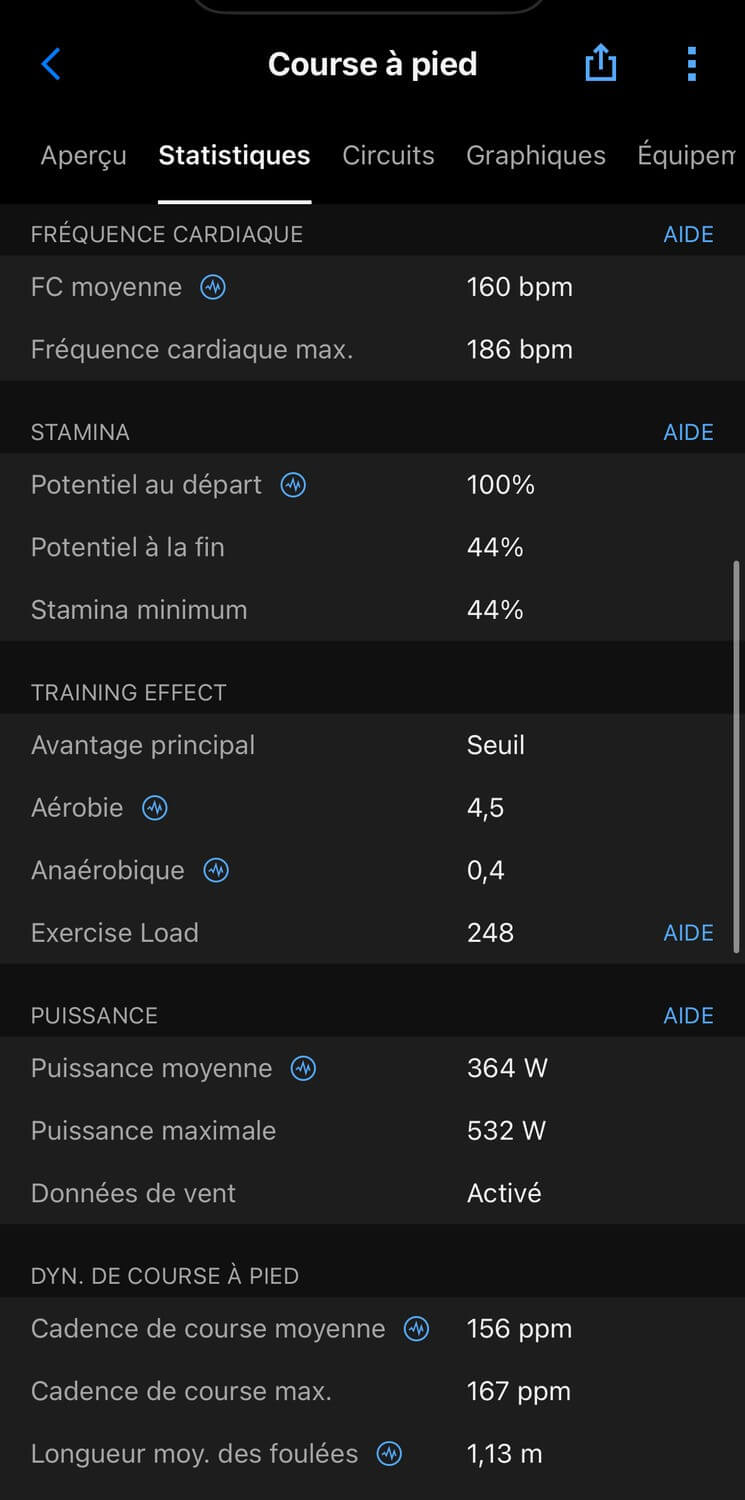Tap the chart icon beside Cadence de course moyenne
Image resolution: width=745 pixels, height=1500 pixels.
(x=416, y=1329)
